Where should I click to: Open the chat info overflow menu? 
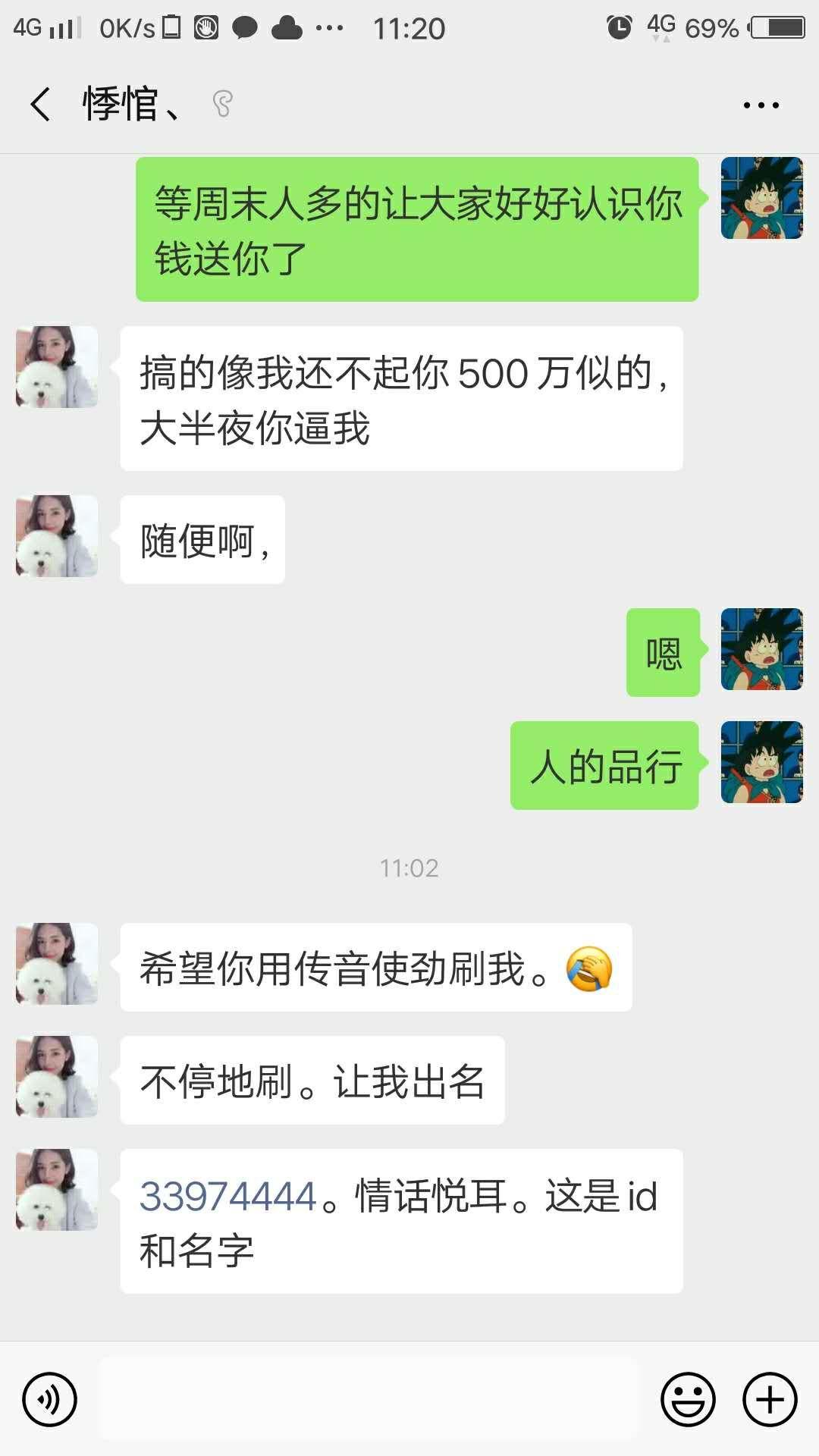(x=761, y=105)
